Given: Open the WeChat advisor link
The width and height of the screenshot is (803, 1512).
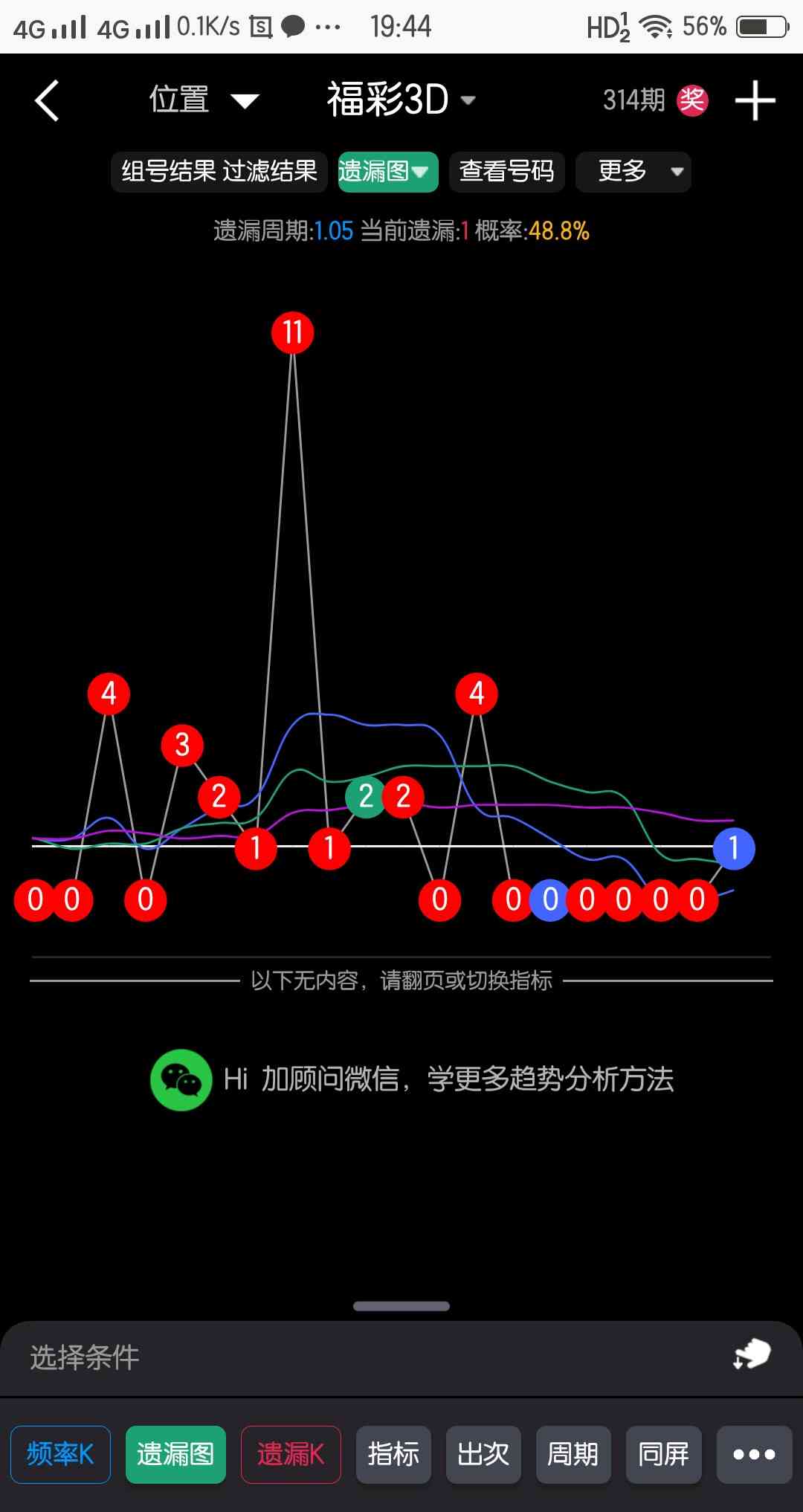Looking at the screenshot, I should pyautogui.click(x=412, y=1079).
